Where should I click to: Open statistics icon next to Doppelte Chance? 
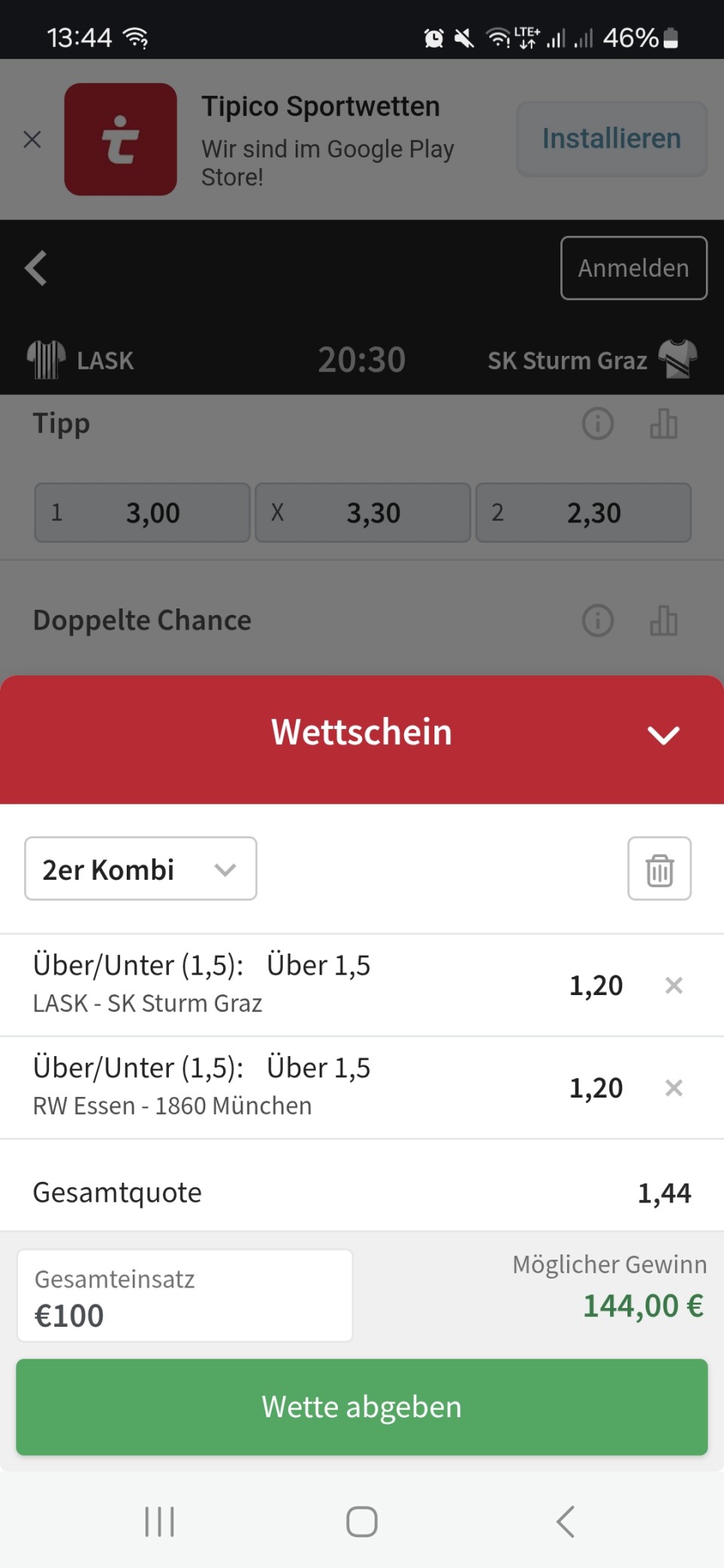point(664,621)
